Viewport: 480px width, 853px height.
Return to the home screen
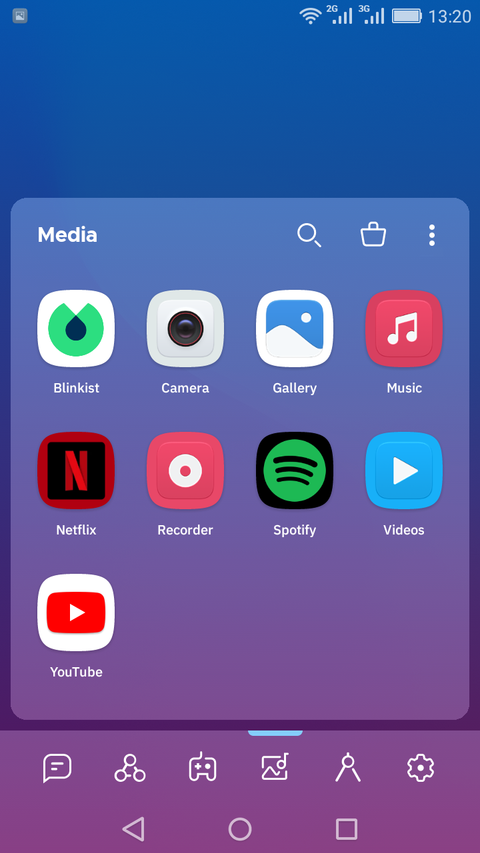[240, 829]
